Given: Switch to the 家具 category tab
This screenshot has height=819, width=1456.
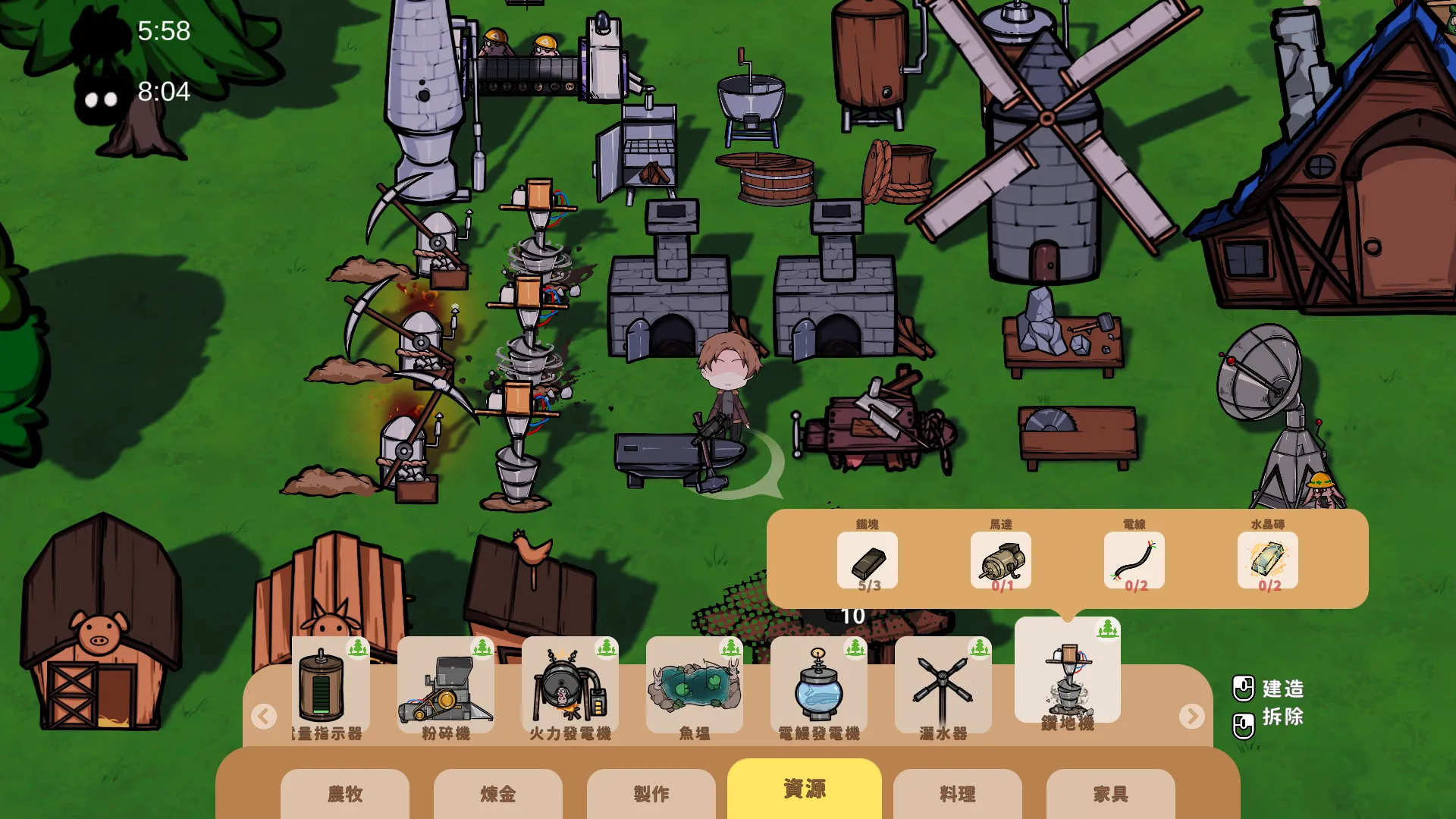Looking at the screenshot, I should 1111,793.
